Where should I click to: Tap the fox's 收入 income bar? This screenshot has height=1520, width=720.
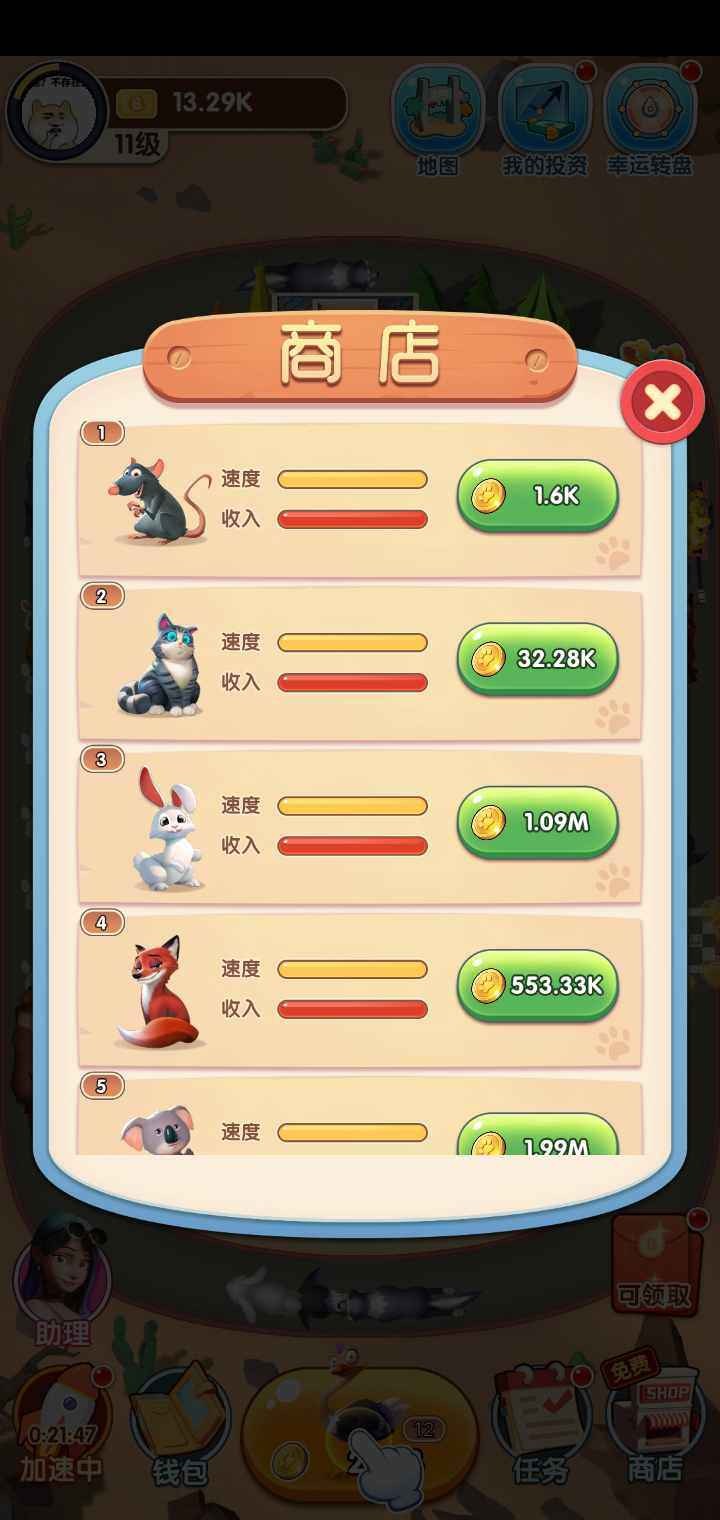coord(352,1010)
